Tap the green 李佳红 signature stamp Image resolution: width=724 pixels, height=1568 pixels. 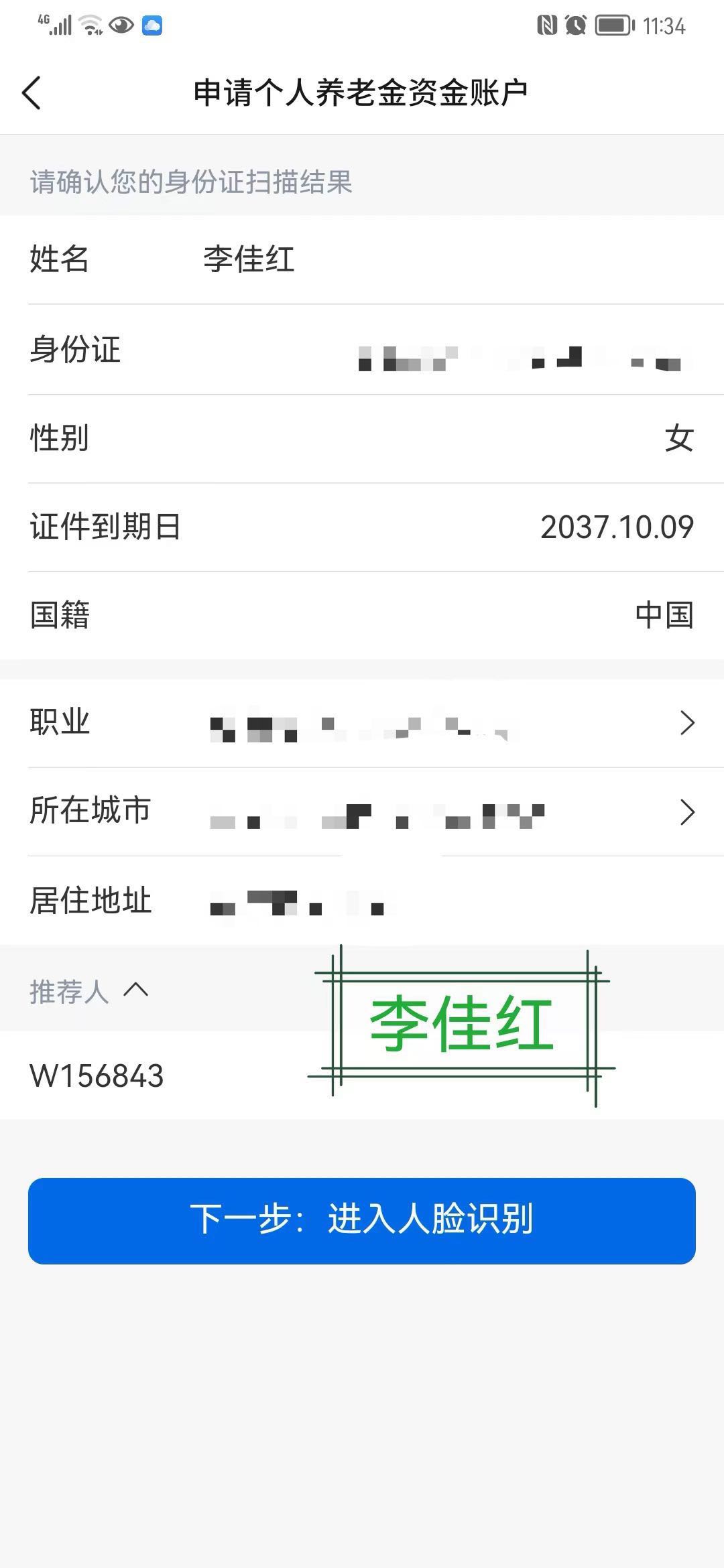pos(463,1019)
